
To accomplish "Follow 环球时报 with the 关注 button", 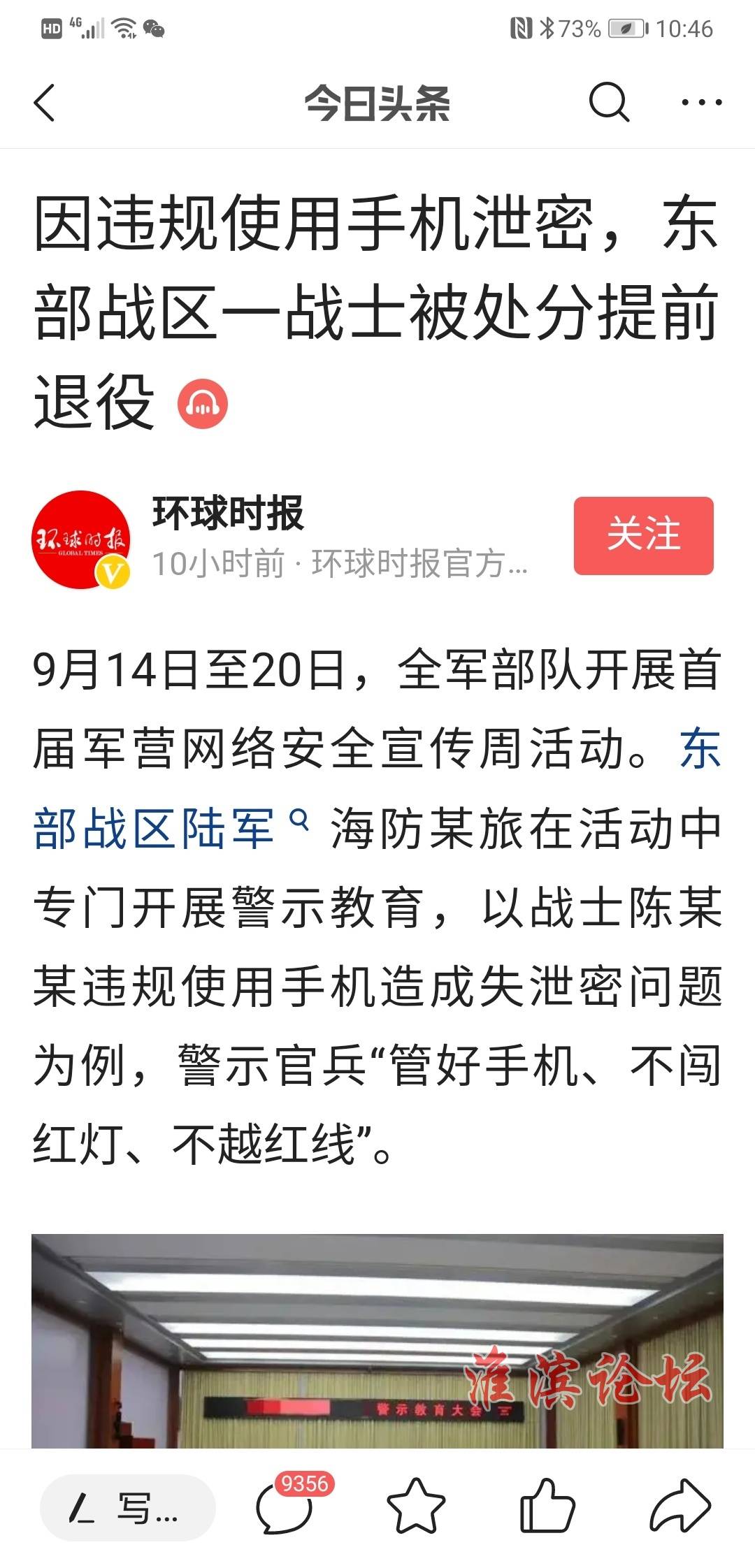I will tap(643, 535).
